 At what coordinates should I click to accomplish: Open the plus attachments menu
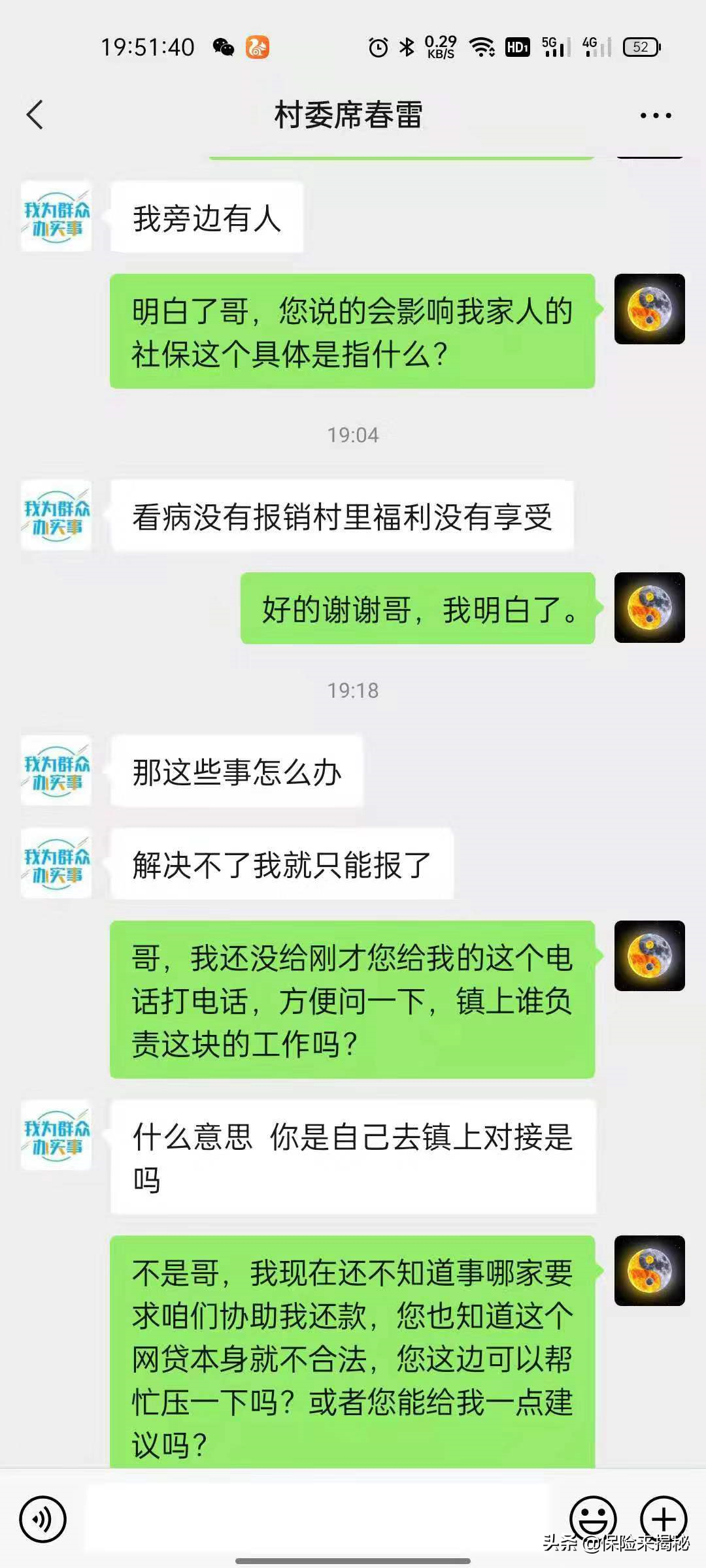coord(663,1519)
